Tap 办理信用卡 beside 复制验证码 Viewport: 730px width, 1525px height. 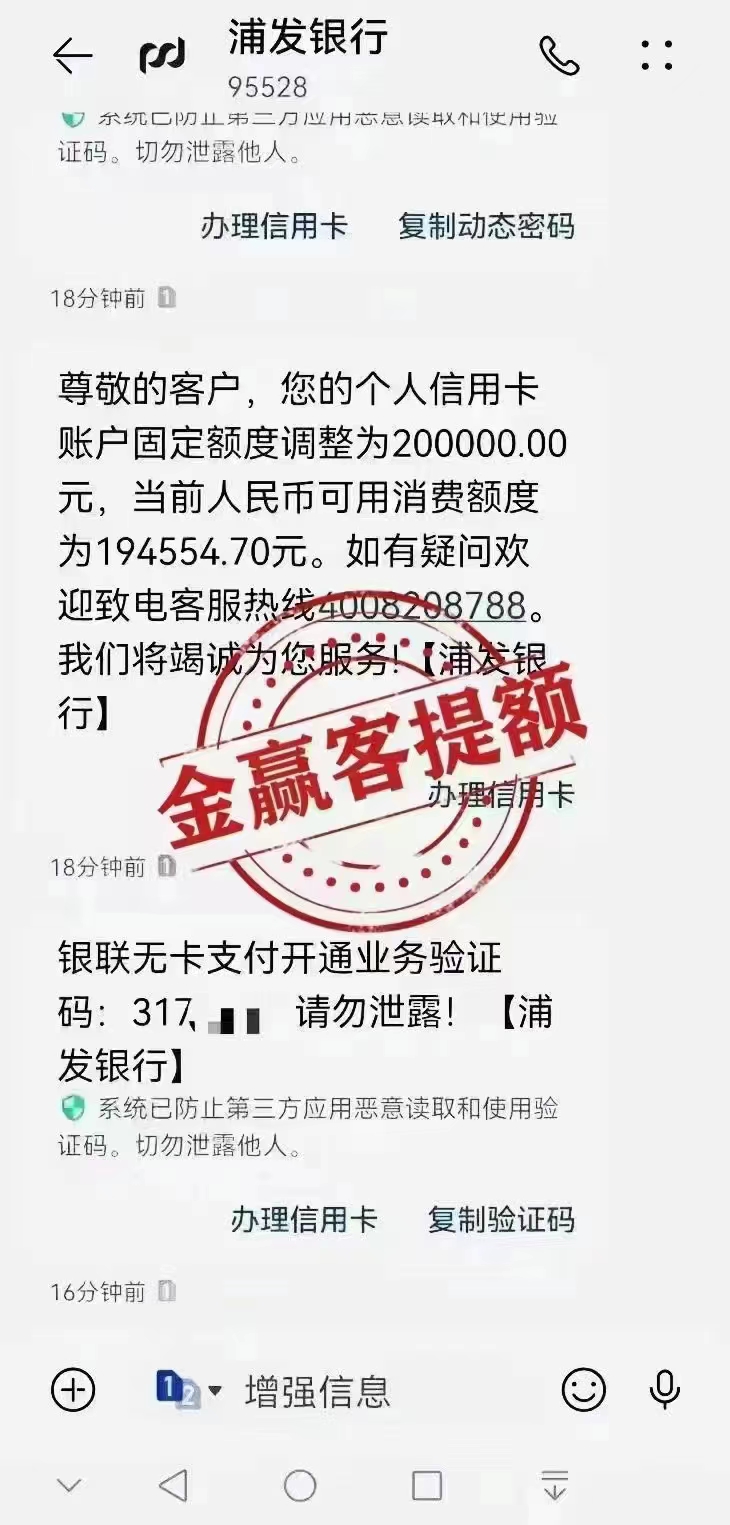[303, 1219]
